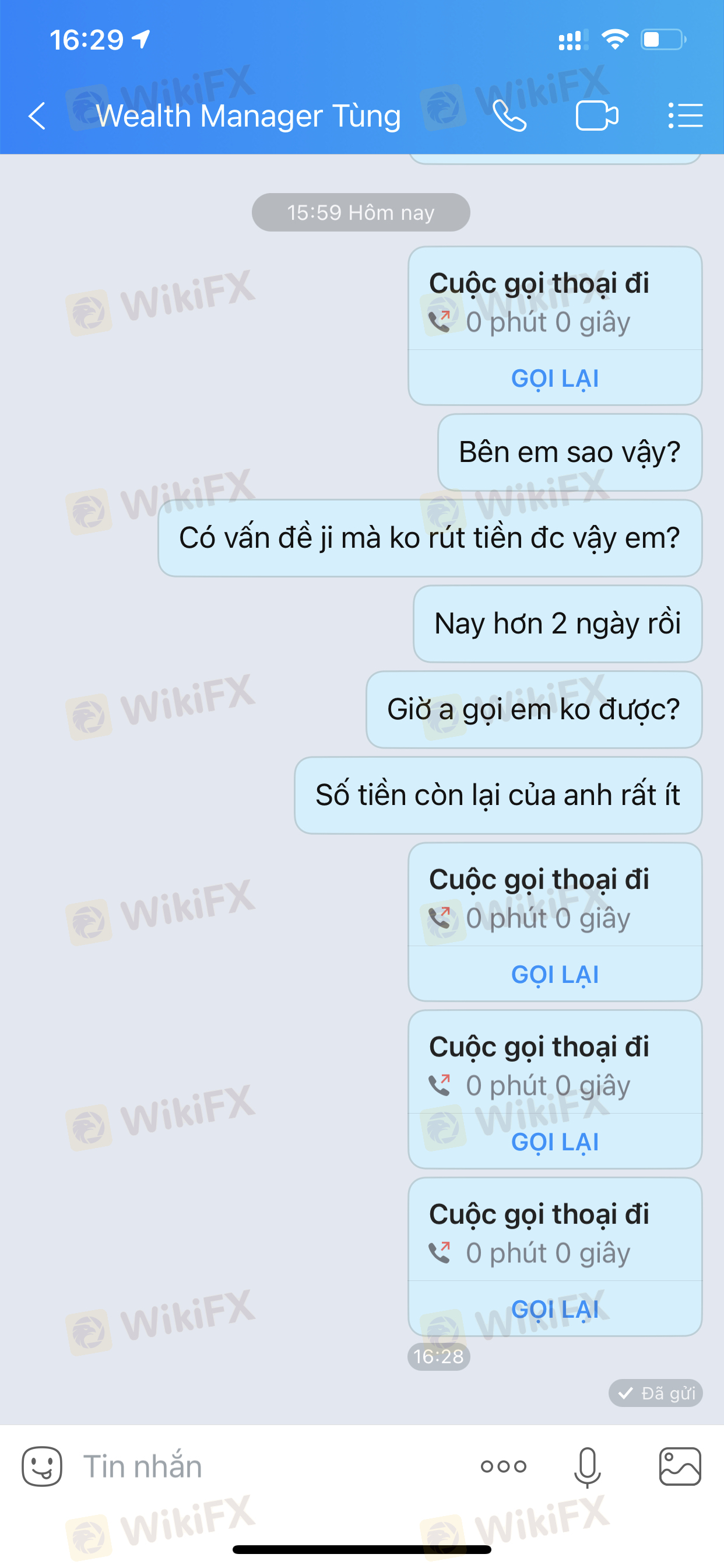724x1568 pixels.
Task: Go back from the Wealth Manager Tùng chat
Action: pos(37,116)
